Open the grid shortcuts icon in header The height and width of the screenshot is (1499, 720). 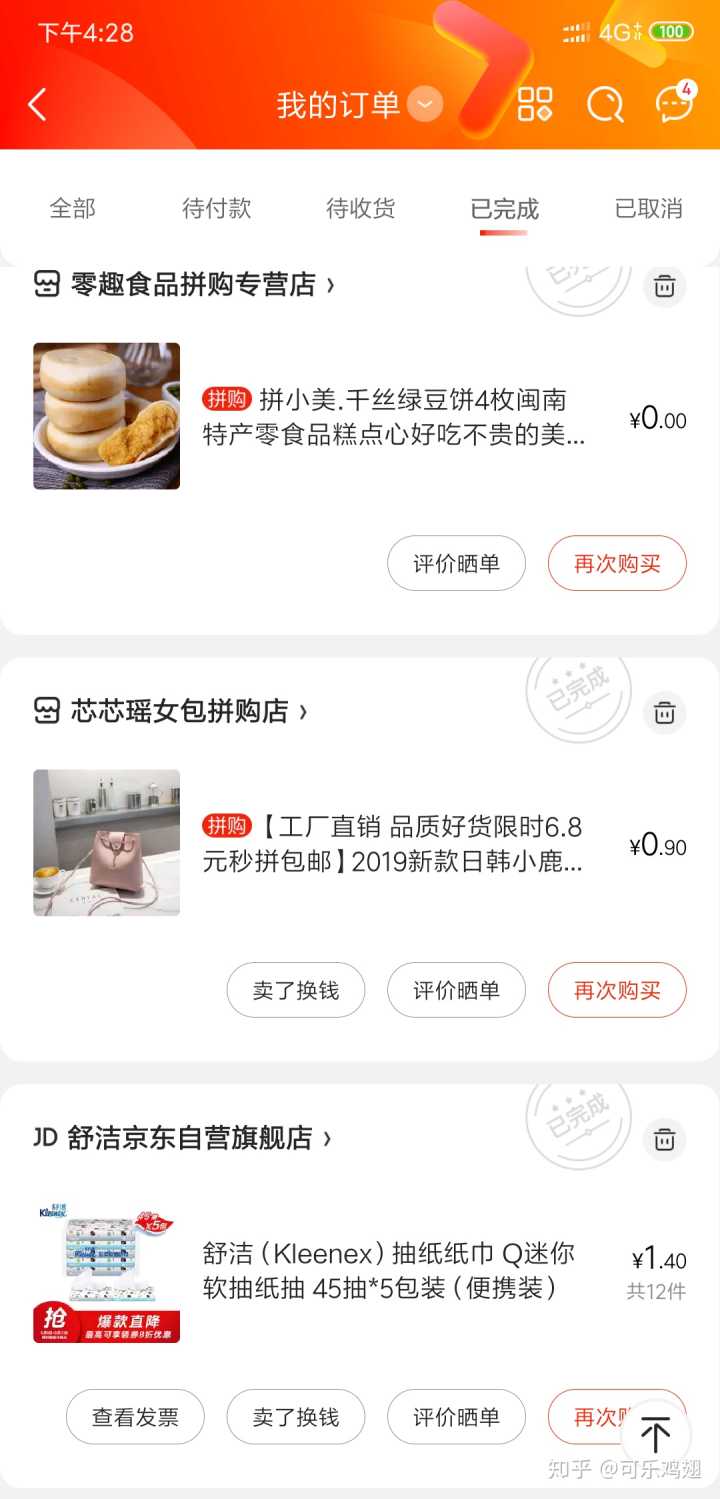click(535, 104)
